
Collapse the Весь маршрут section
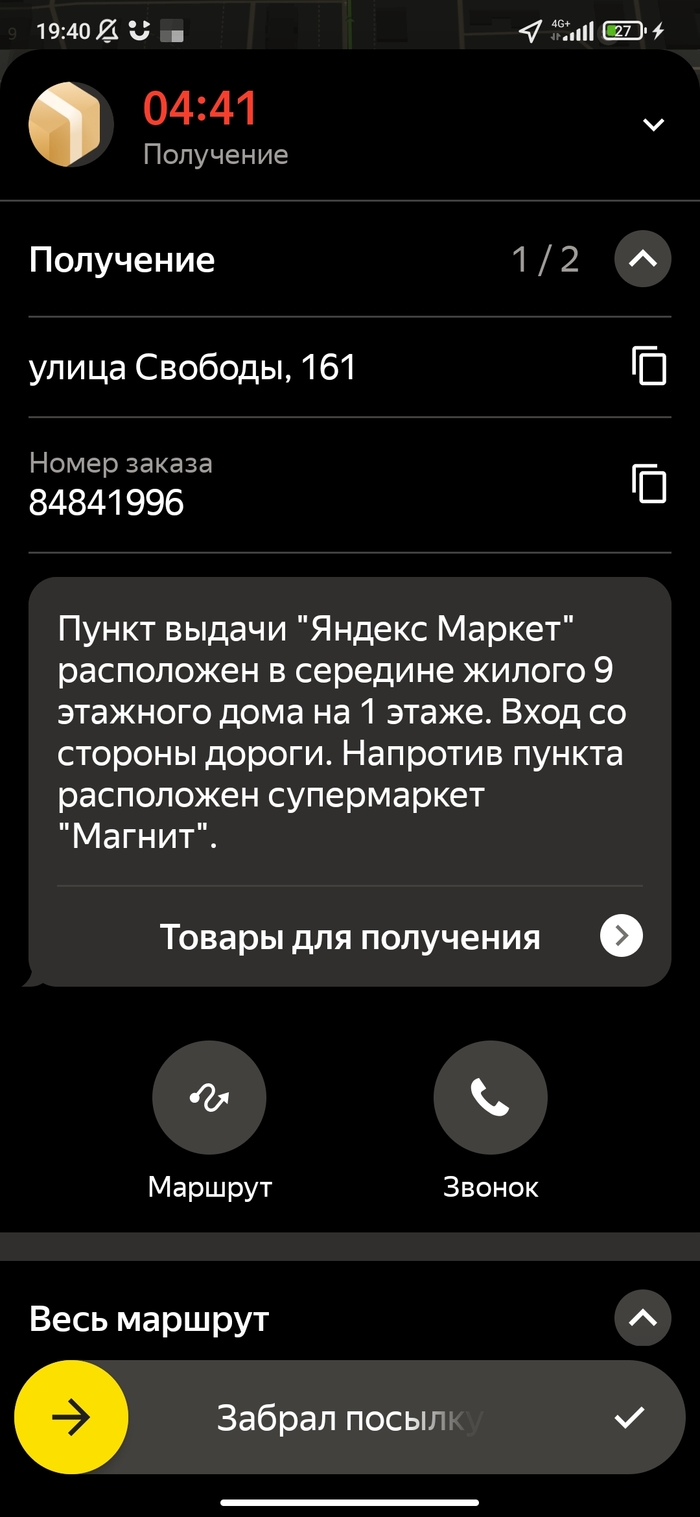tap(642, 1319)
